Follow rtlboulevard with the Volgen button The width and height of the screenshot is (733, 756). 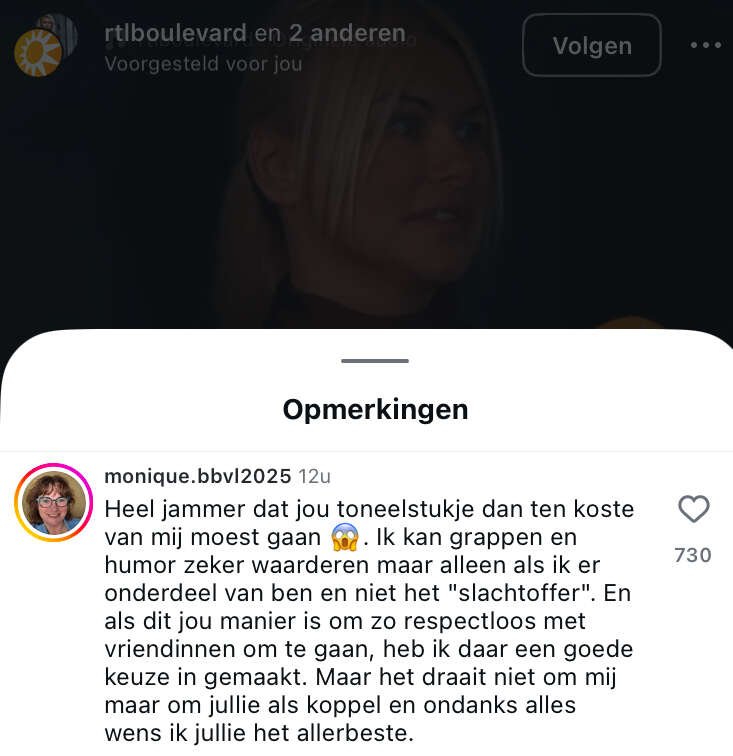click(x=591, y=45)
